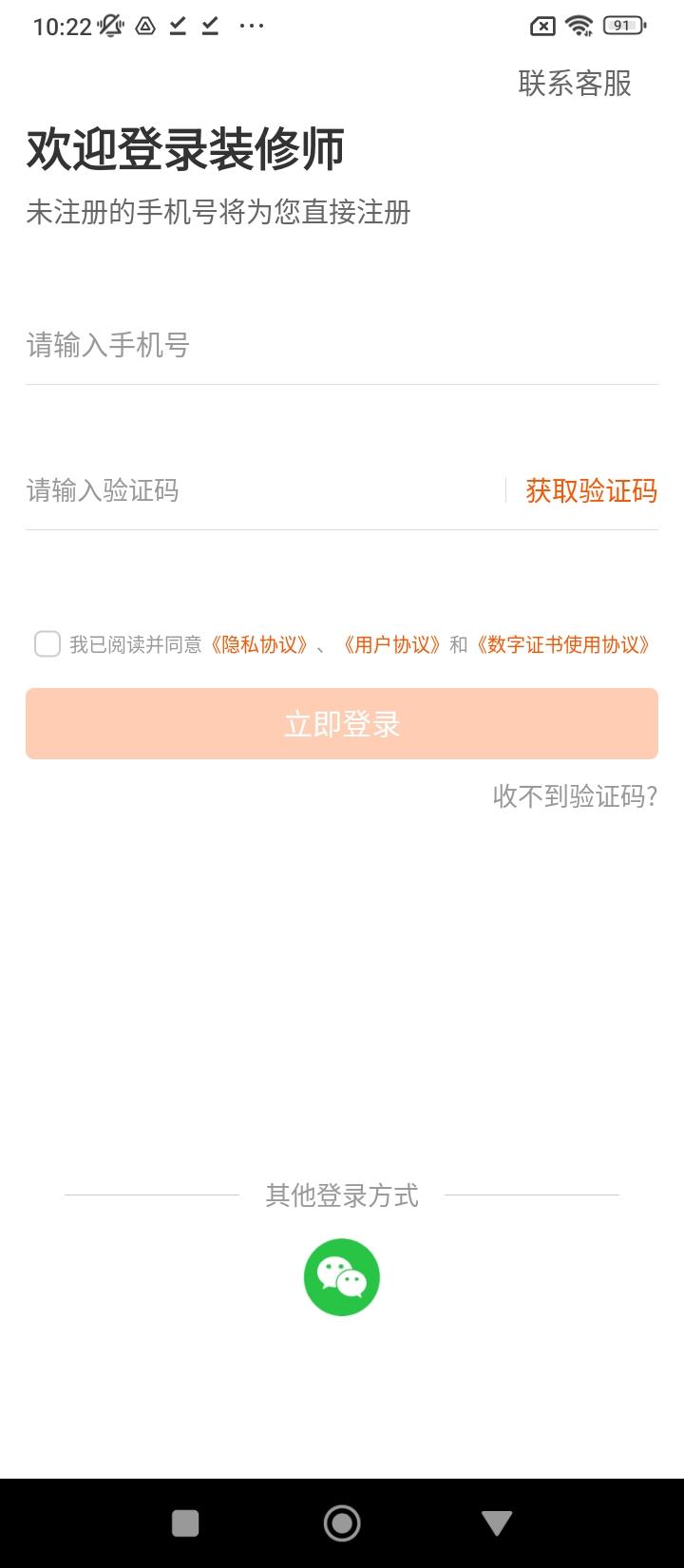This screenshot has width=684, height=1568.
Task: Tap 获取验证码 to request verification code
Action: (589, 492)
